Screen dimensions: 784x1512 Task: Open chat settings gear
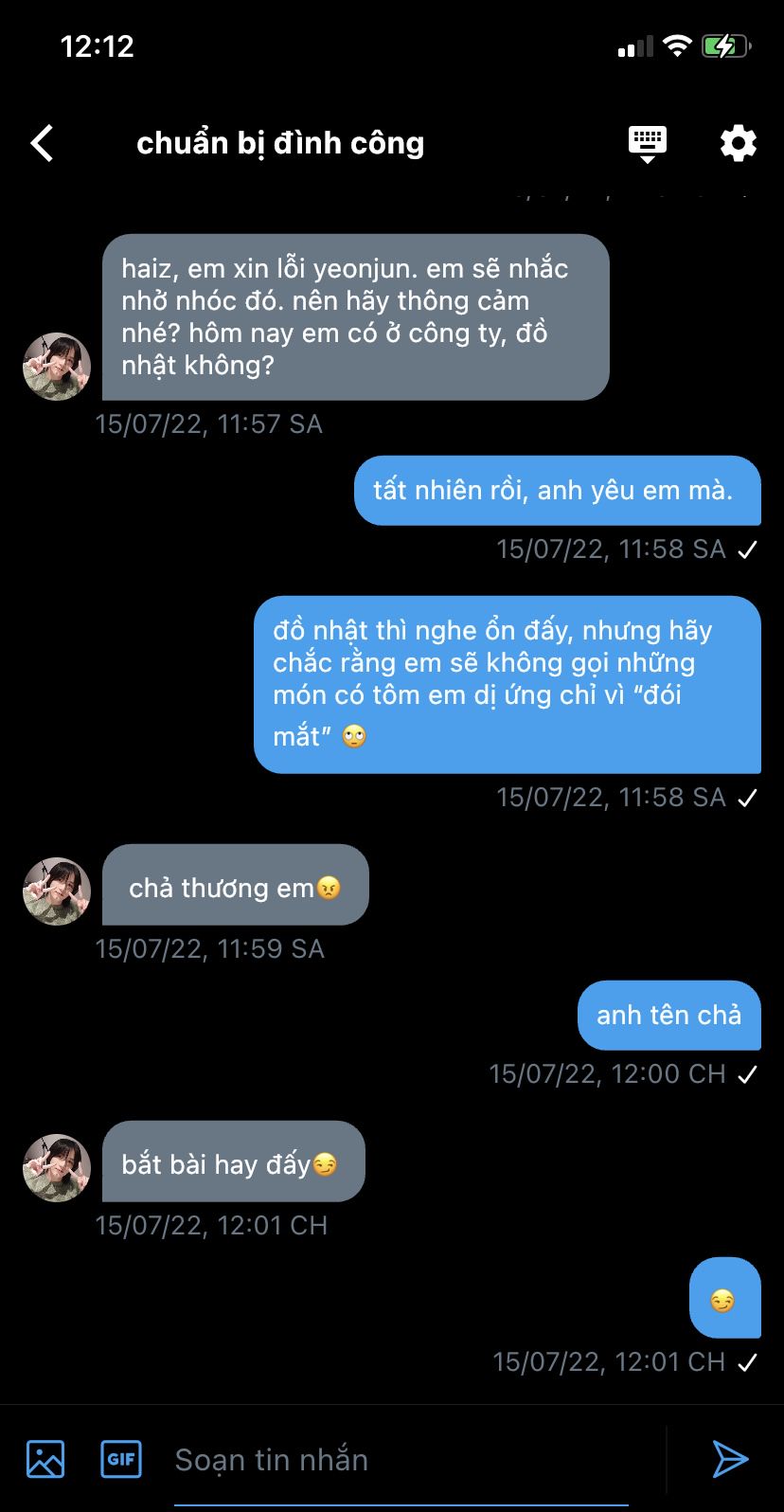(x=738, y=144)
